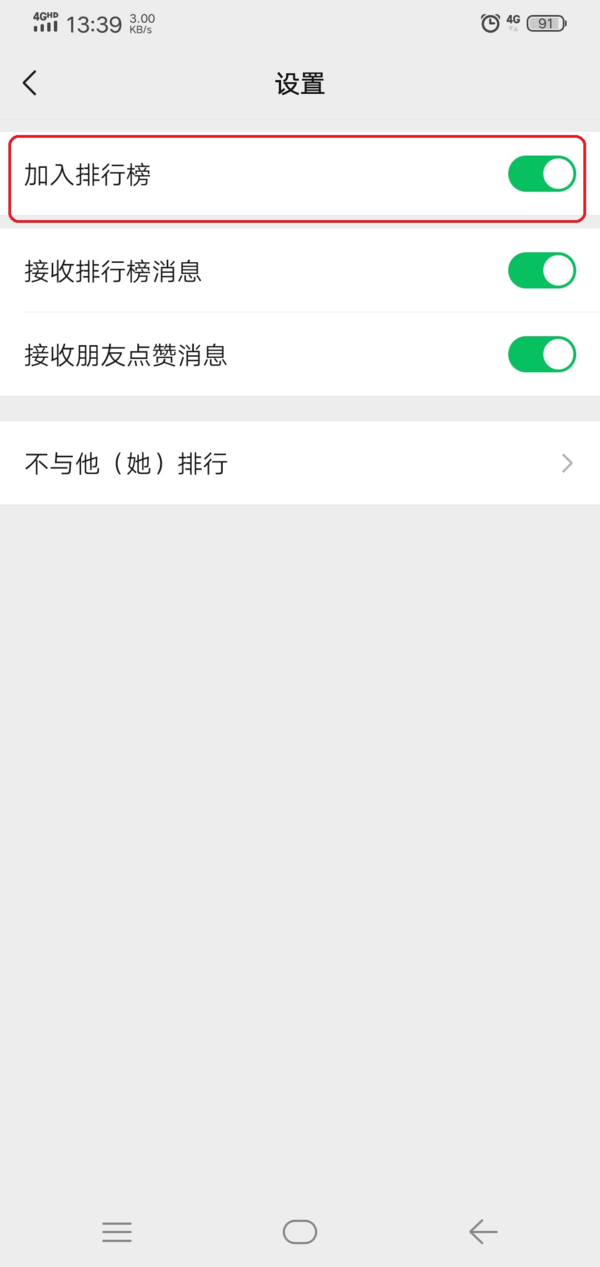The width and height of the screenshot is (600, 1267).
Task: Turn off the 加入排行榜 switch
Action: click(x=541, y=174)
